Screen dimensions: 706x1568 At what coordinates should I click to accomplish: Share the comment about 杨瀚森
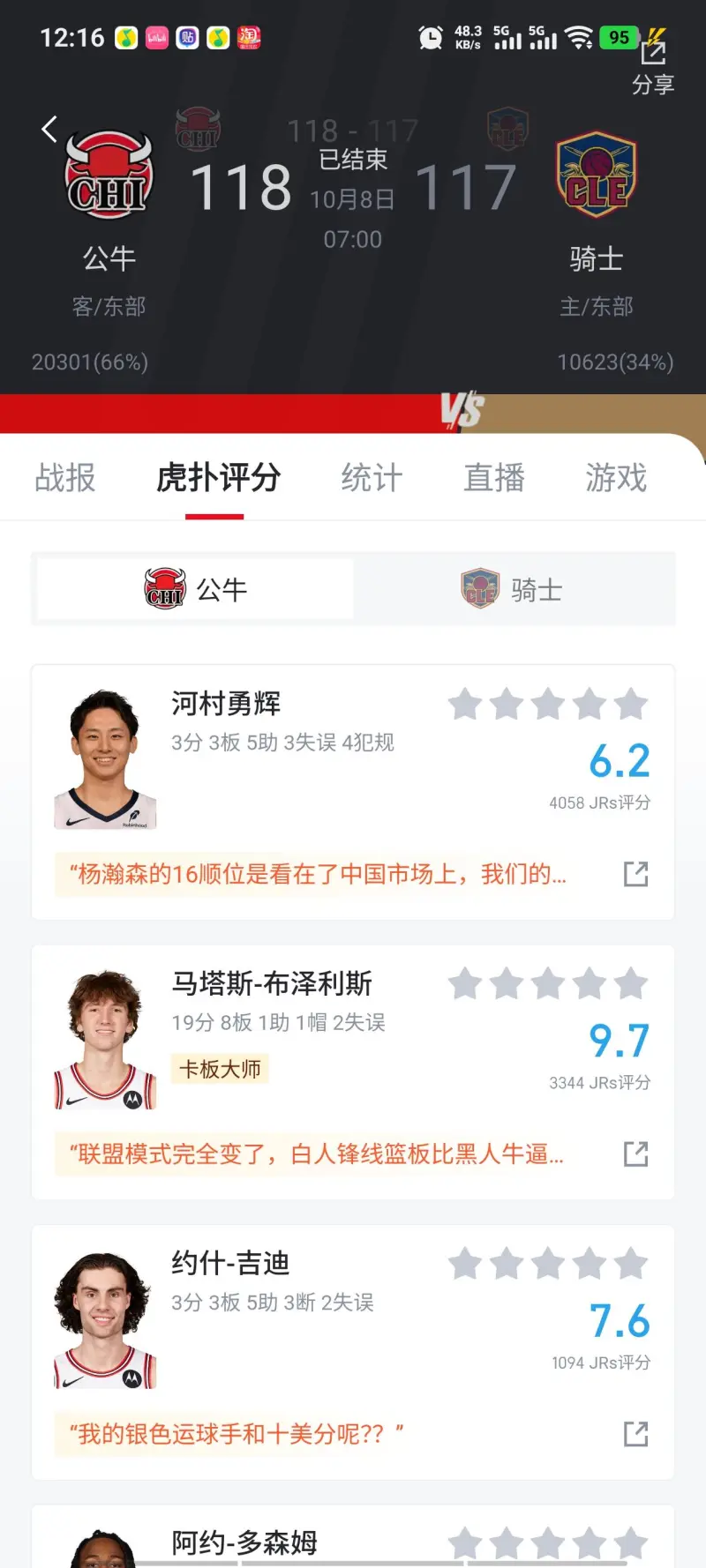click(x=635, y=874)
